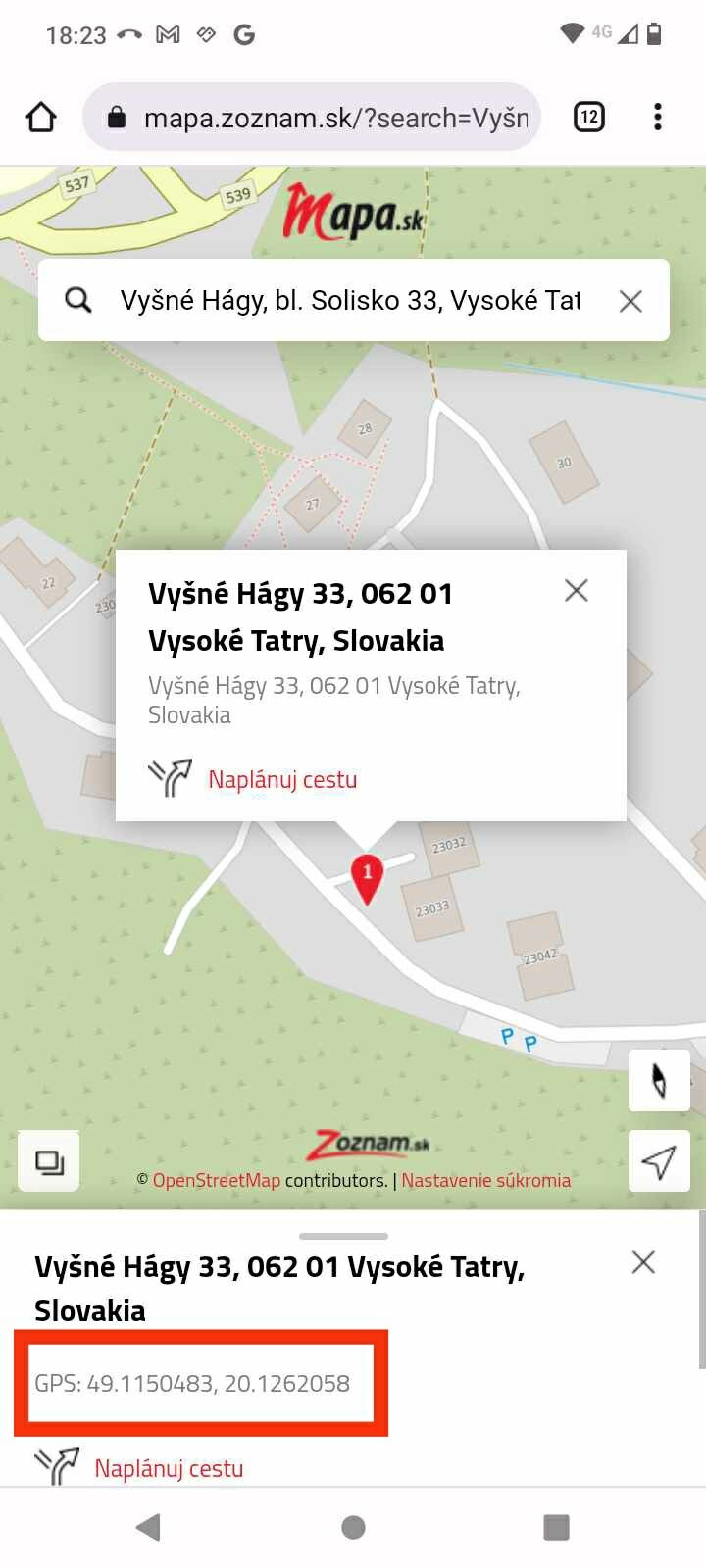This screenshot has width=706, height=1568.
Task: Select the red marker number 1
Action: [x=367, y=875]
